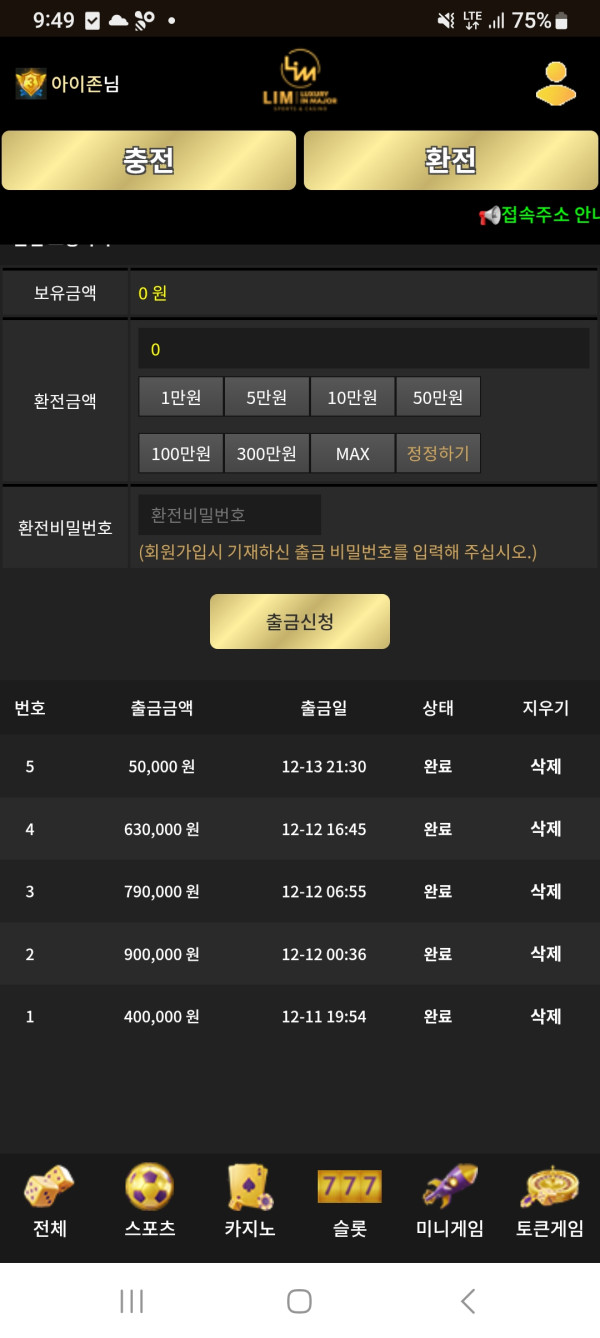Select the MAX amount button
The height and width of the screenshot is (1338, 600).
[x=352, y=453]
